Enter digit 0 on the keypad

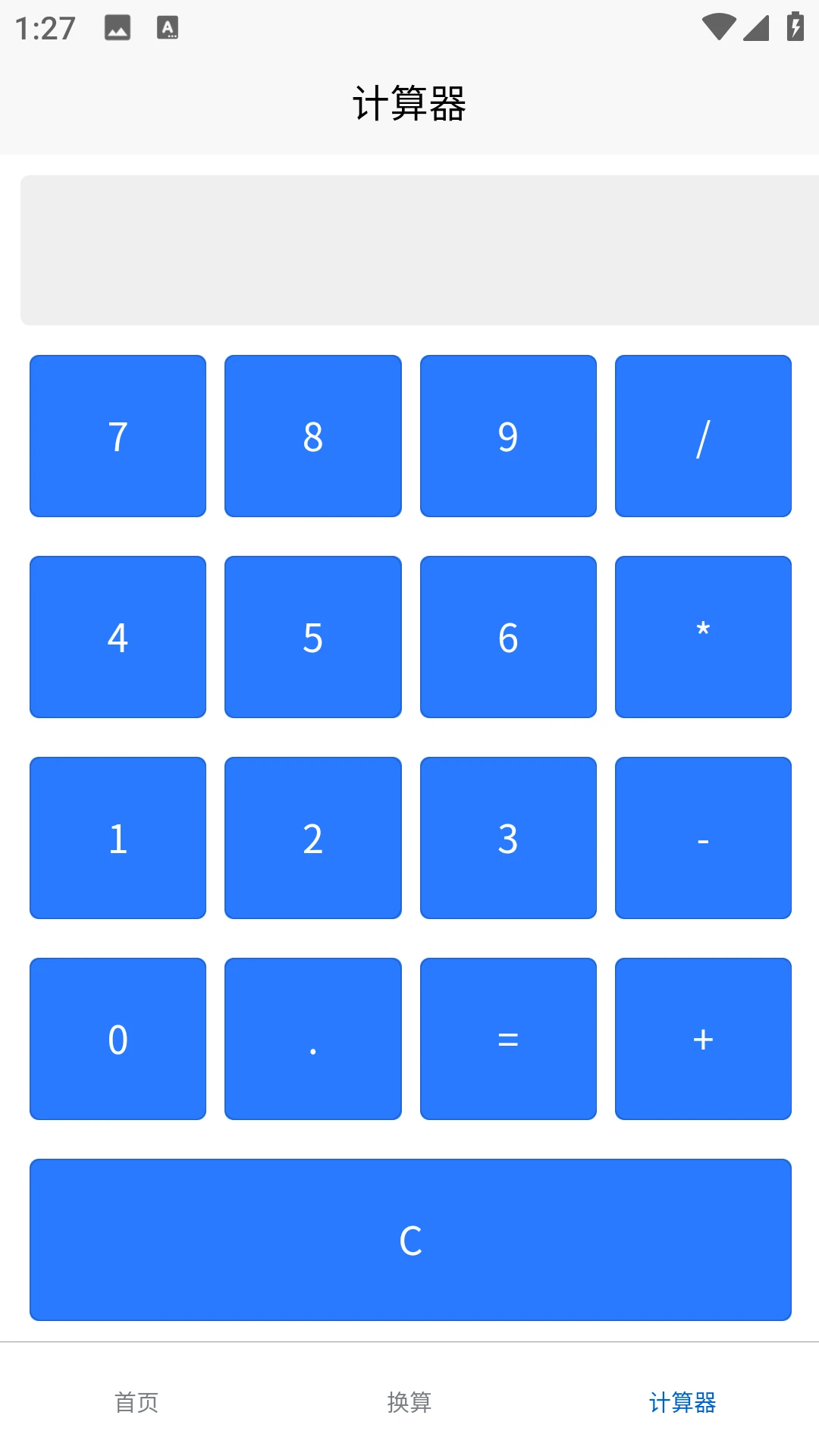(118, 1039)
